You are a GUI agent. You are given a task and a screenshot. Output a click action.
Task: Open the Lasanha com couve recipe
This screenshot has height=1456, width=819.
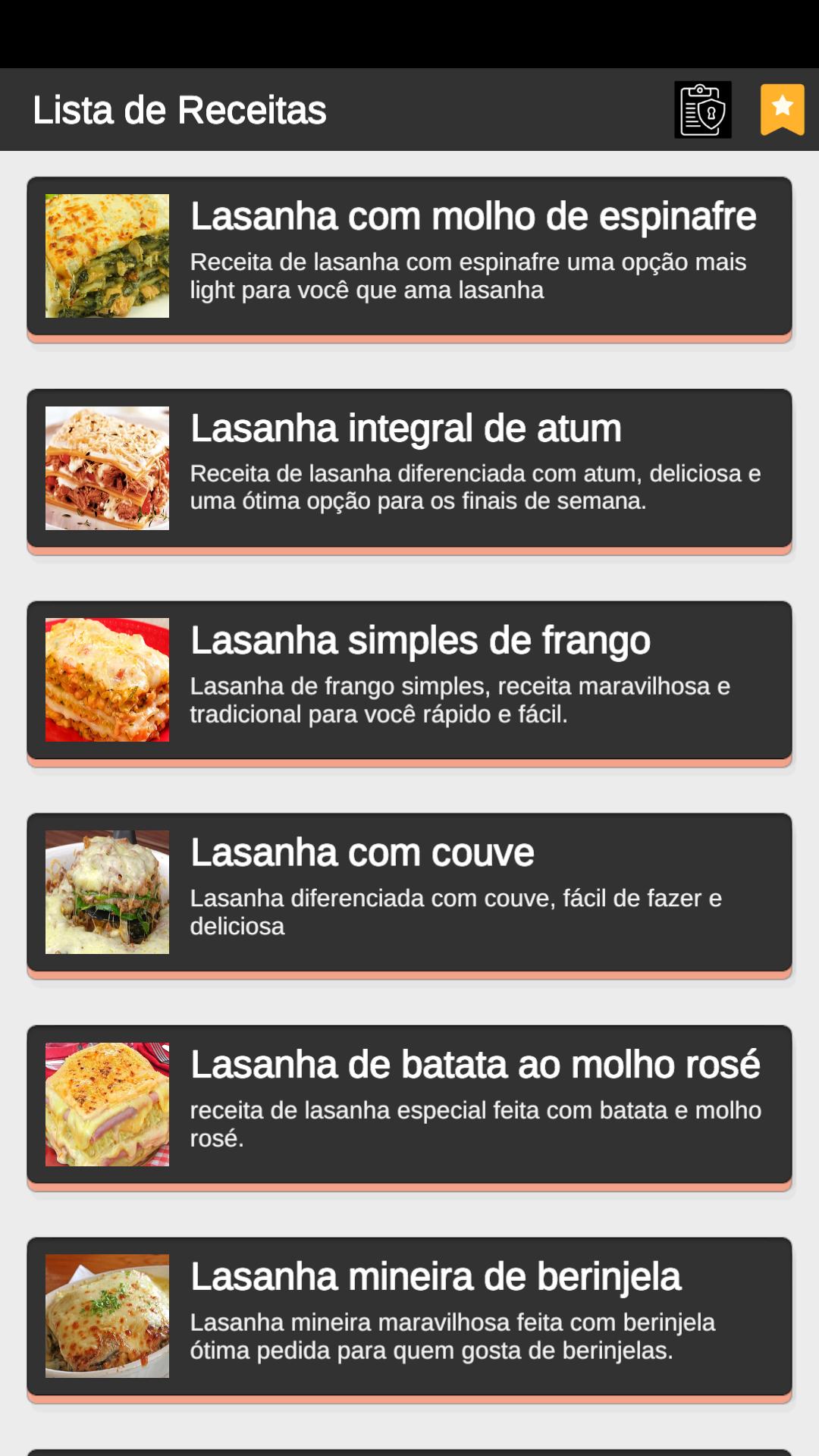pyautogui.click(x=409, y=893)
